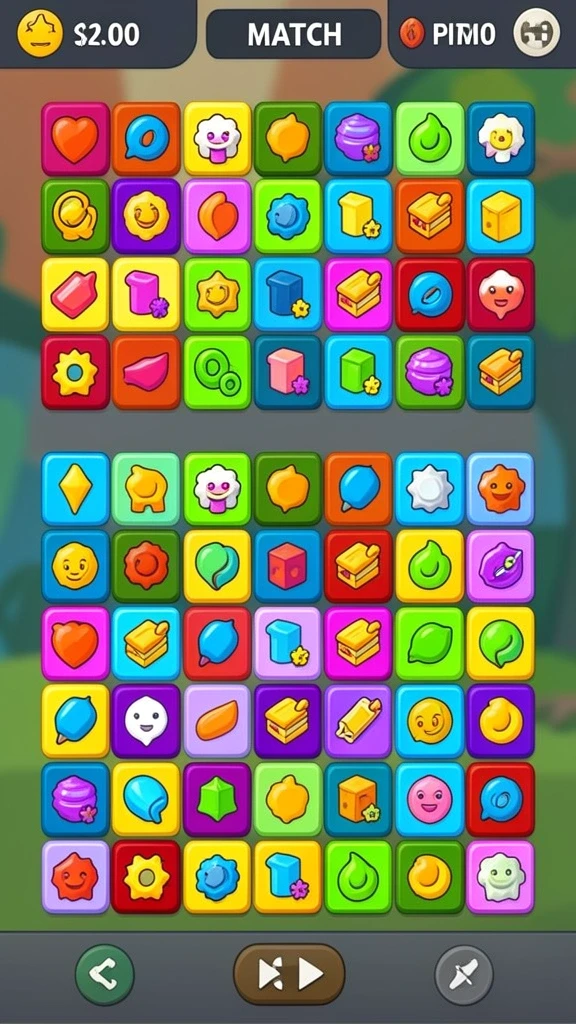Tap the green double rings tile
Viewport: 576px width, 1024px height.
[217, 373]
